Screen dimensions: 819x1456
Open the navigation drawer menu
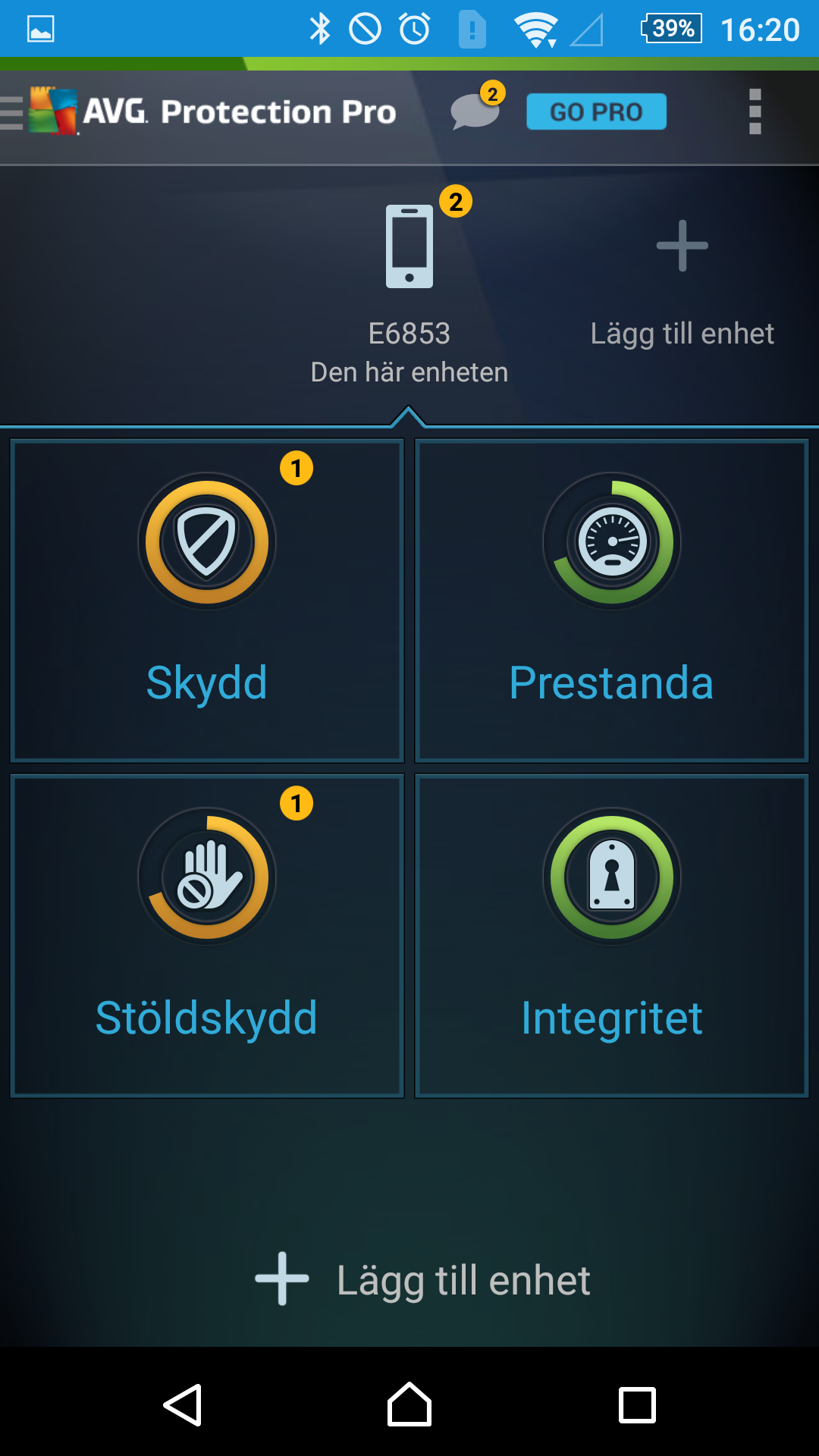click(x=14, y=113)
